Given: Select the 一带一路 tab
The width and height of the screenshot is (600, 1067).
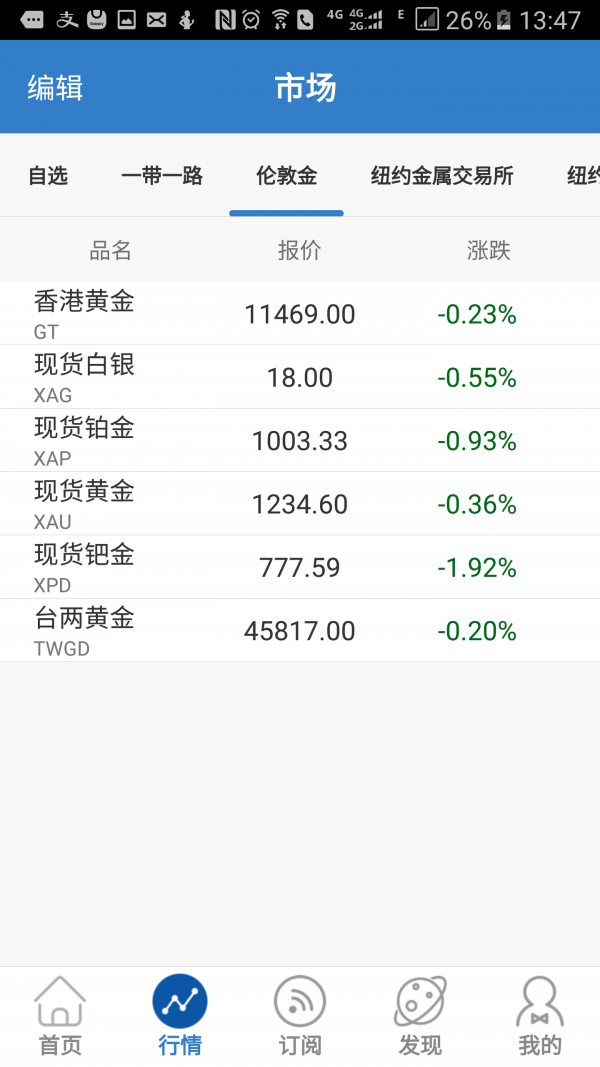Looking at the screenshot, I should (x=162, y=176).
